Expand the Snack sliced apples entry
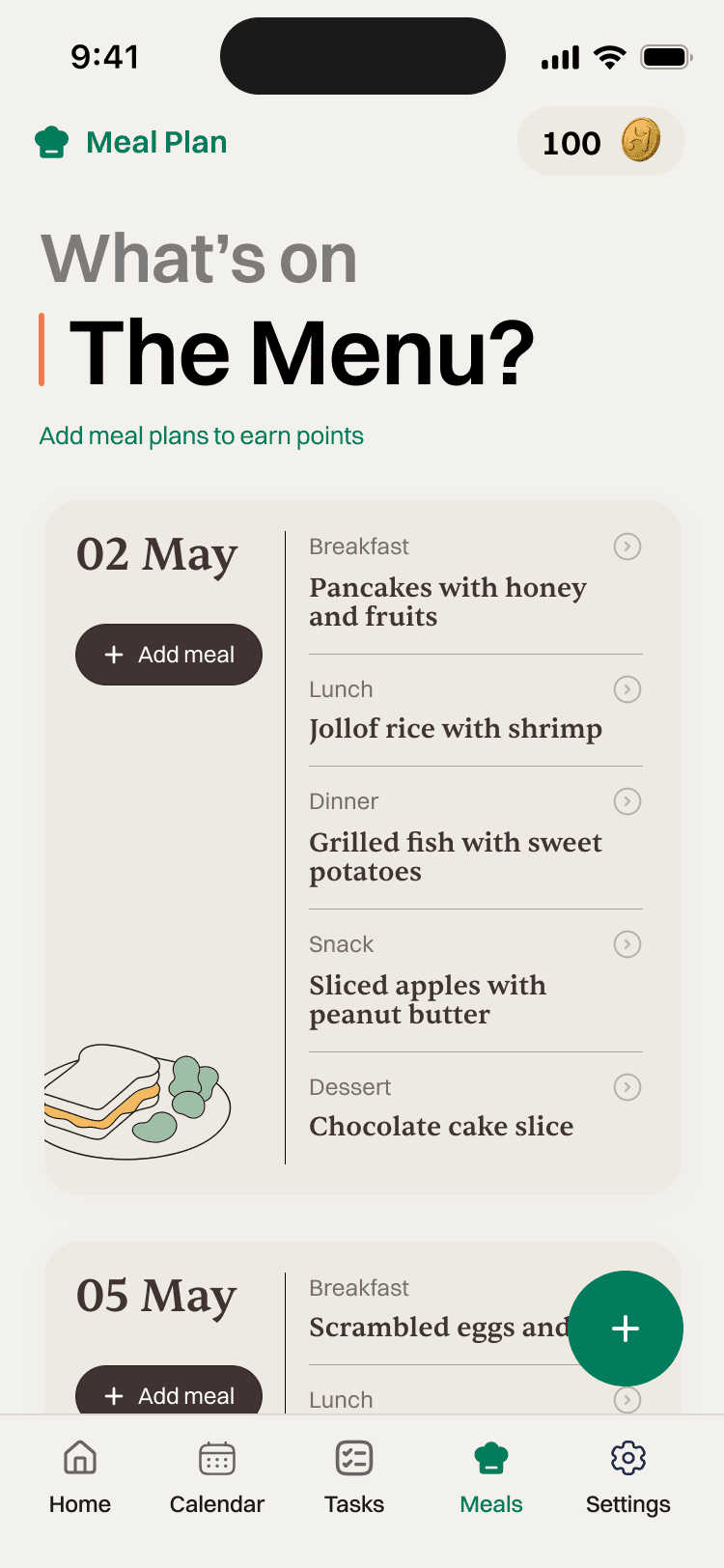 (627, 944)
